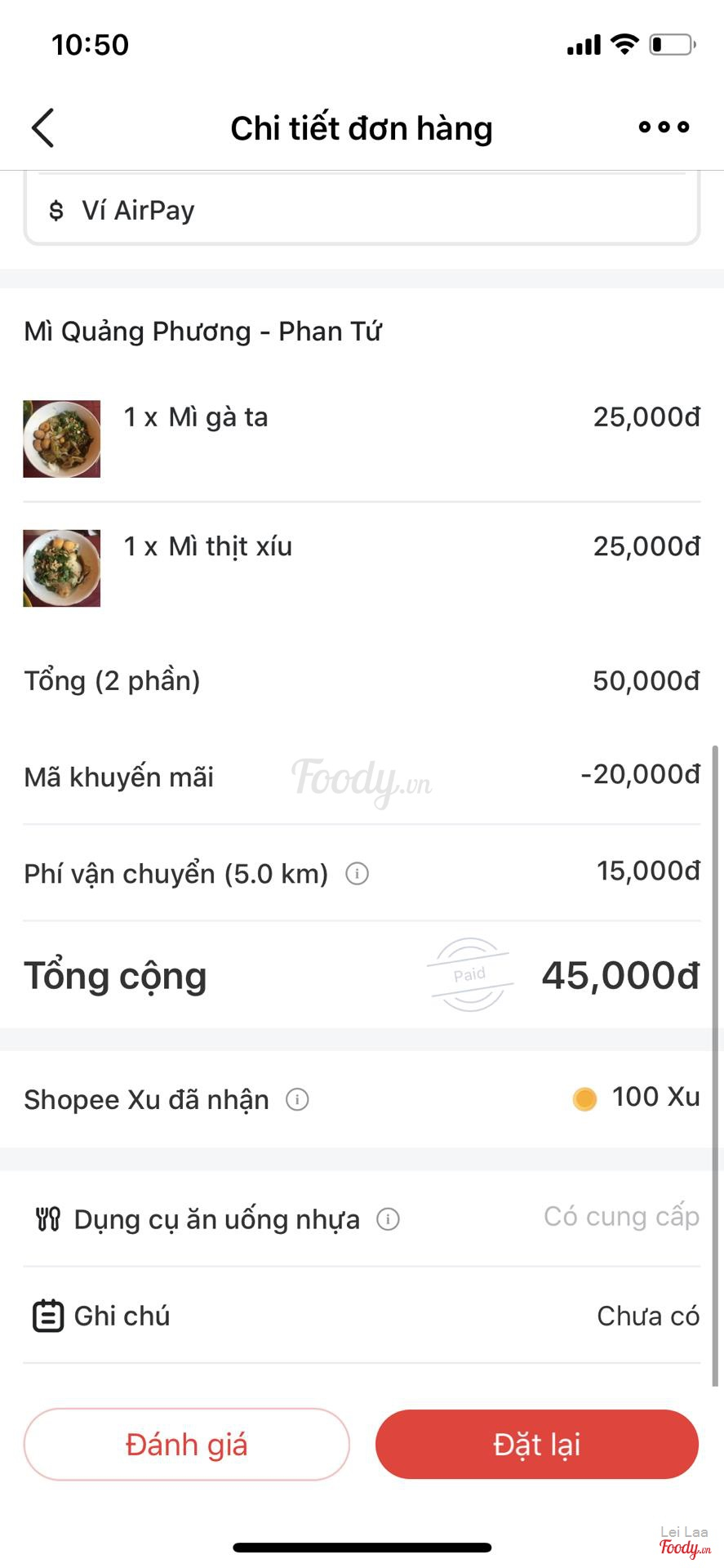Open Mì gà ta dish photo

[x=62, y=439]
